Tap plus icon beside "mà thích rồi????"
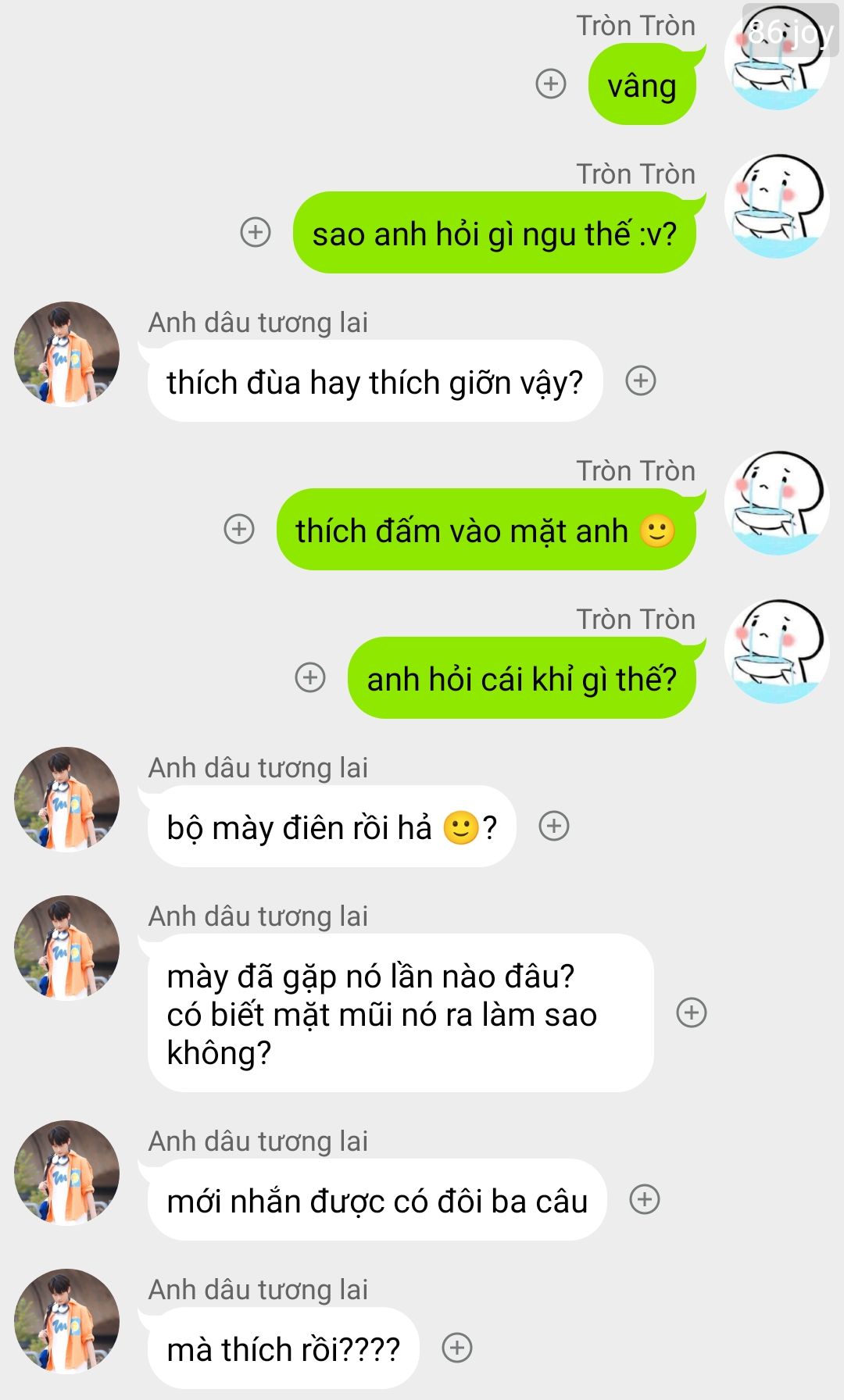Screen dimensions: 844x1400 (x=457, y=1348)
